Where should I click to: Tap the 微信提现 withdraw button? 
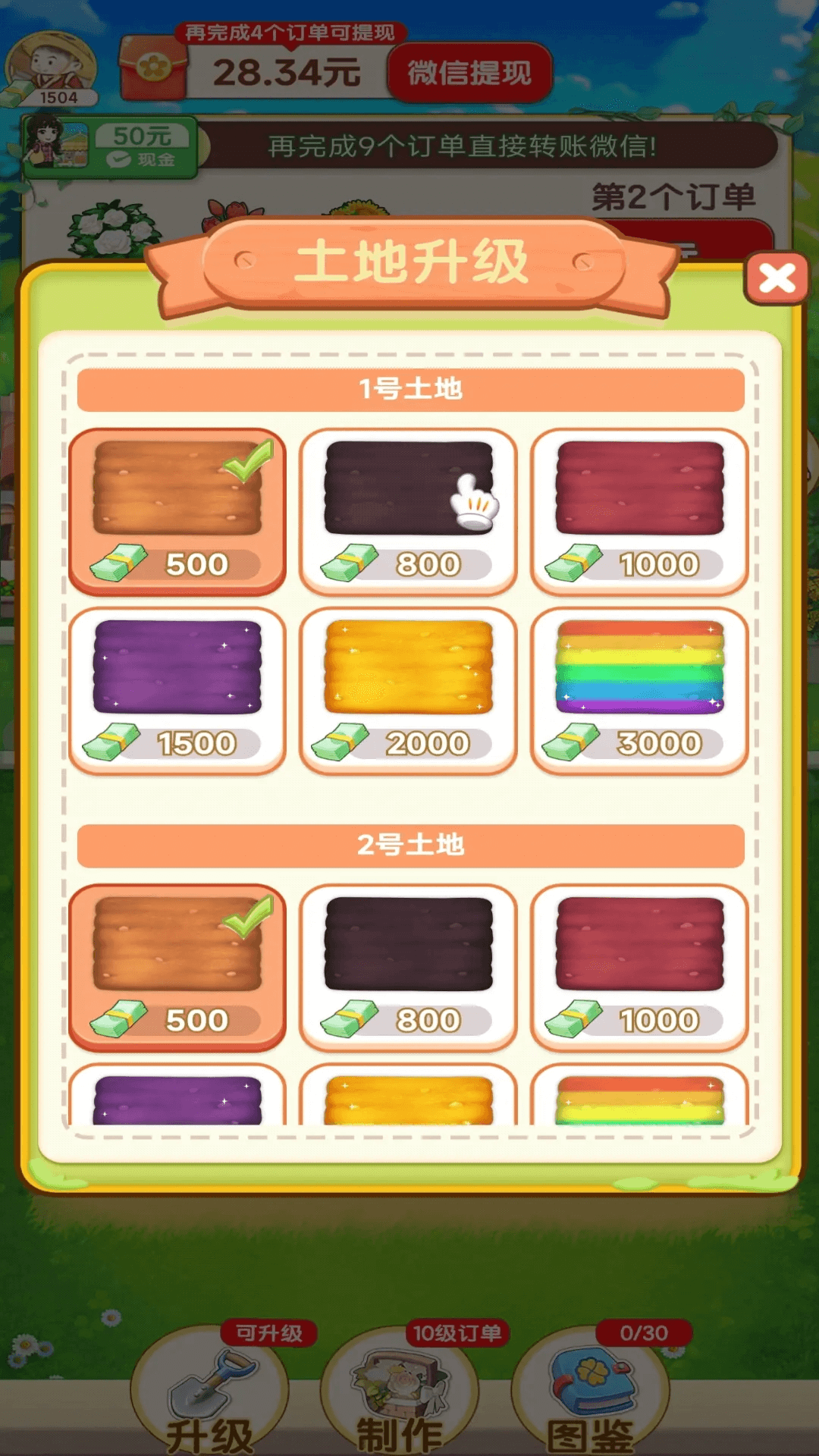(469, 73)
